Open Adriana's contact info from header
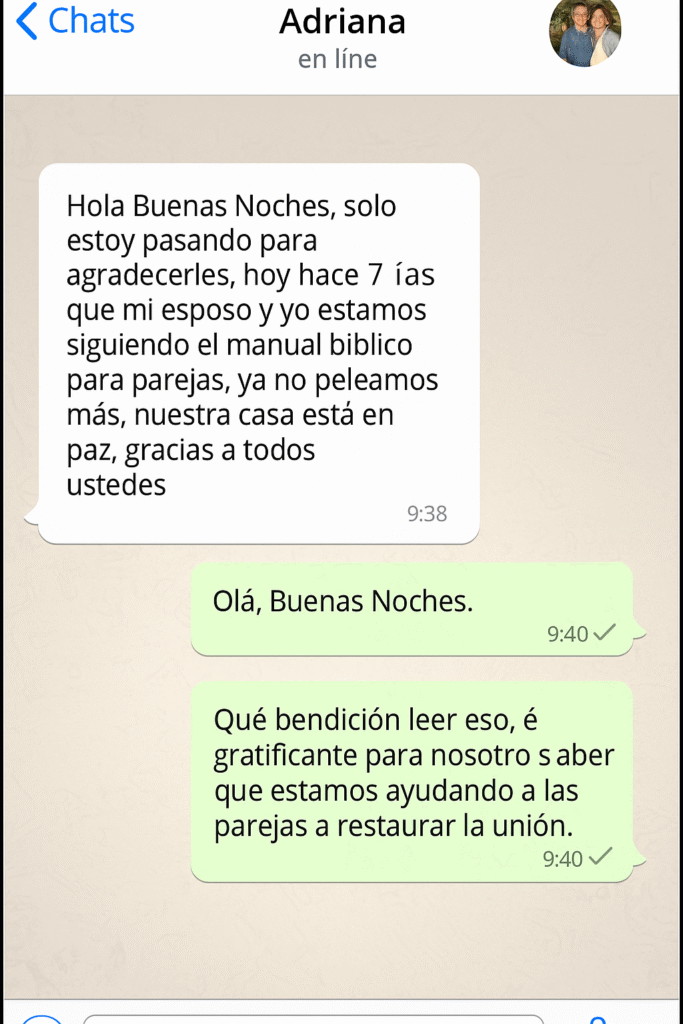This screenshot has height=1024, width=683. 342,22
